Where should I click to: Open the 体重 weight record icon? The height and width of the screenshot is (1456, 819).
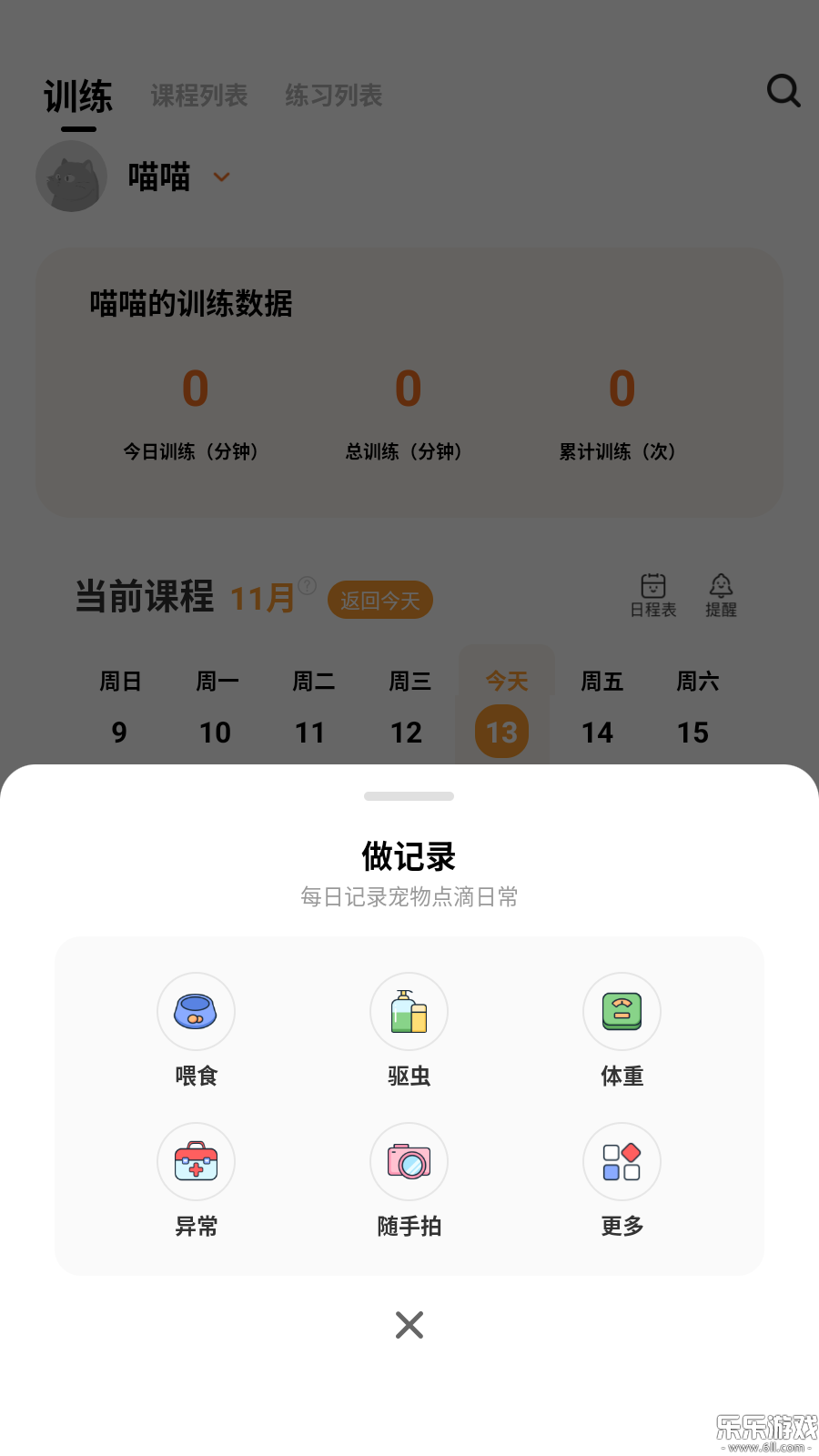[x=622, y=1011]
